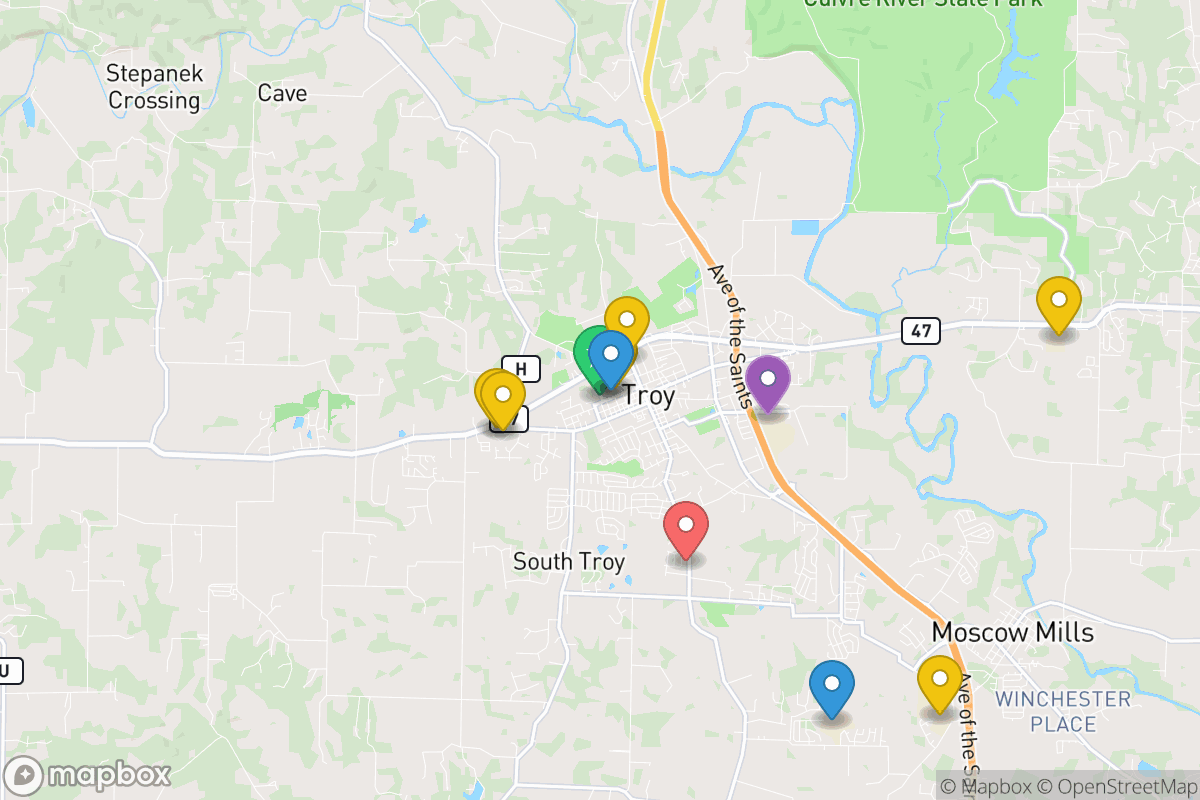Open the blue marker in downtown Troy
Viewport: 1200px width, 800px height.
(x=611, y=356)
